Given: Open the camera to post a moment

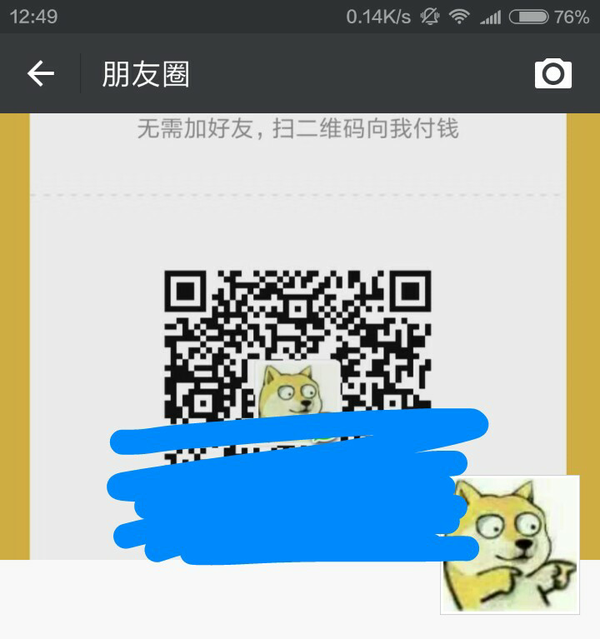Looking at the screenshot, I should (553, 73).
